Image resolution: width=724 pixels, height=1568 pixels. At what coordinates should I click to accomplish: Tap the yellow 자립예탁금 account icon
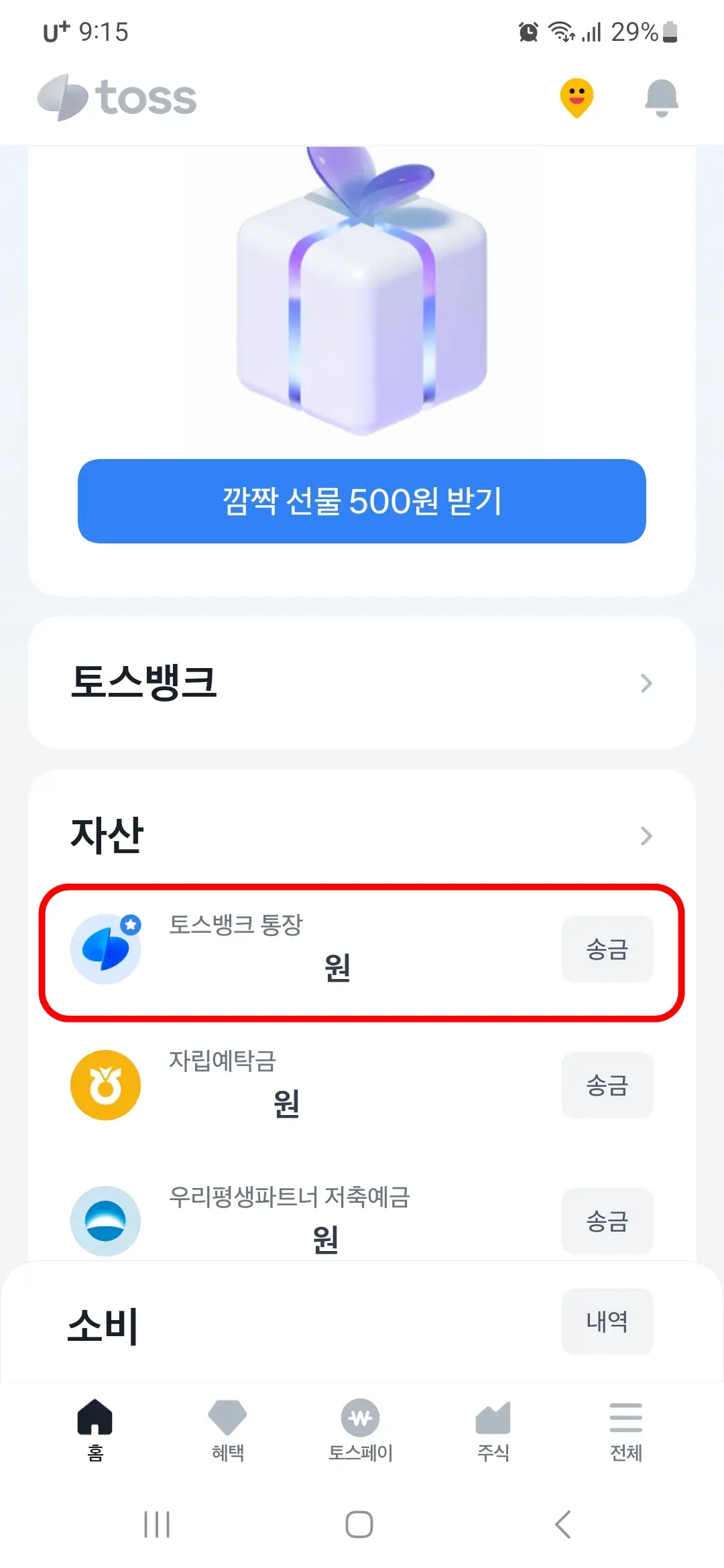pos(105,1086)
